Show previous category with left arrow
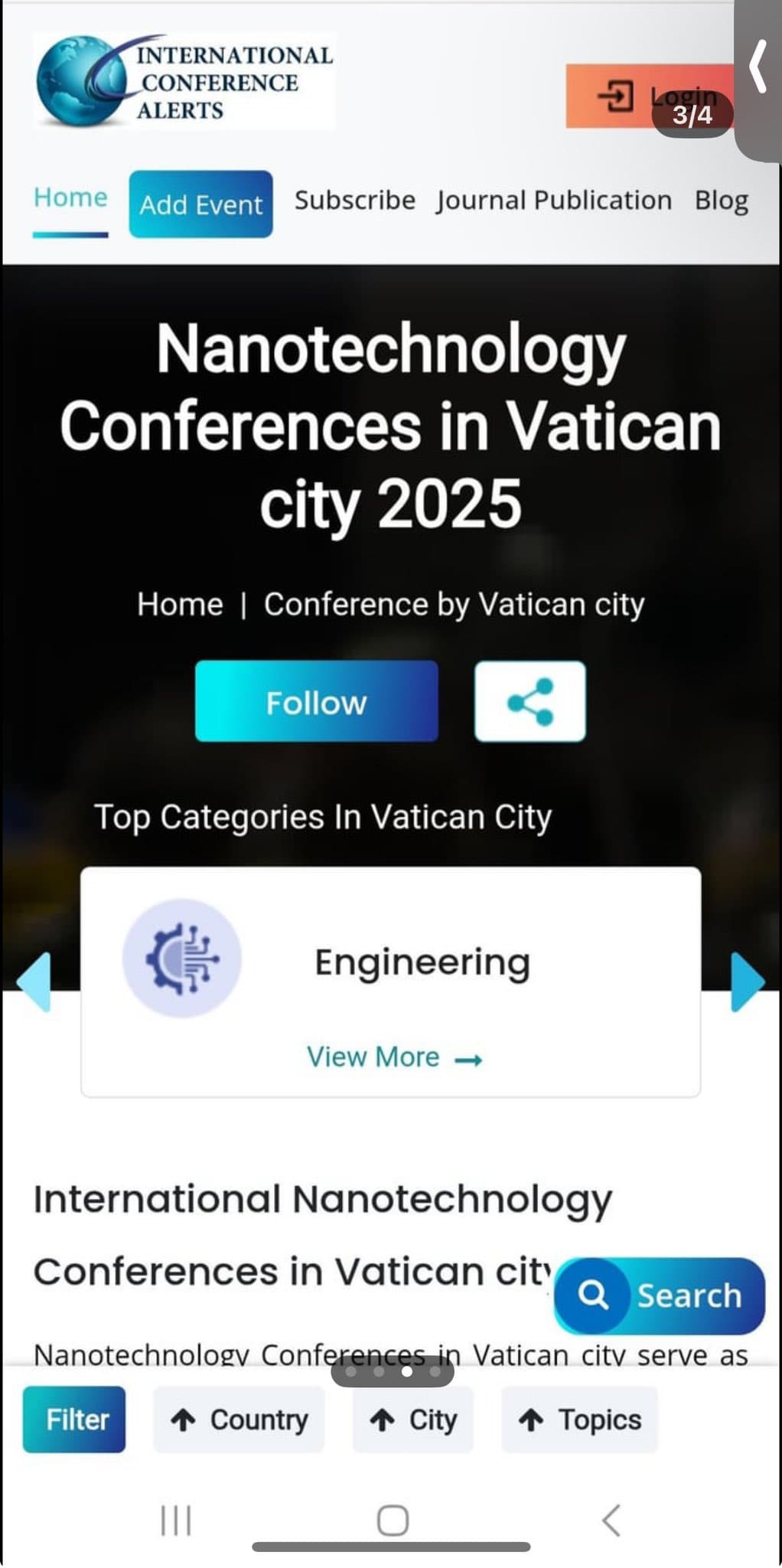This screenshot has height=1568, width=782. [x=34, y=982]
